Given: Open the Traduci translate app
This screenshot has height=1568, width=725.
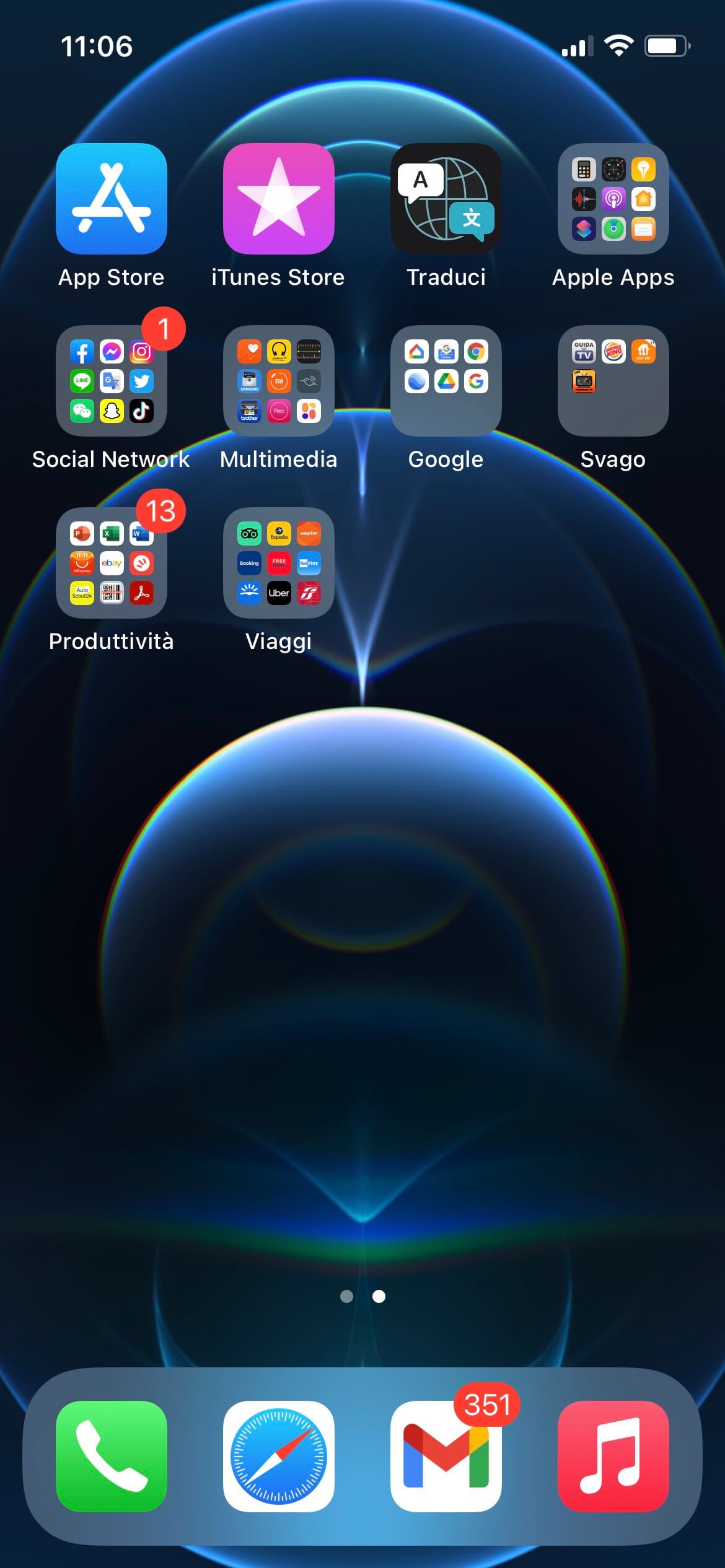Looking at the screenshot, I should pyautogui.click(x=446, y=199).
